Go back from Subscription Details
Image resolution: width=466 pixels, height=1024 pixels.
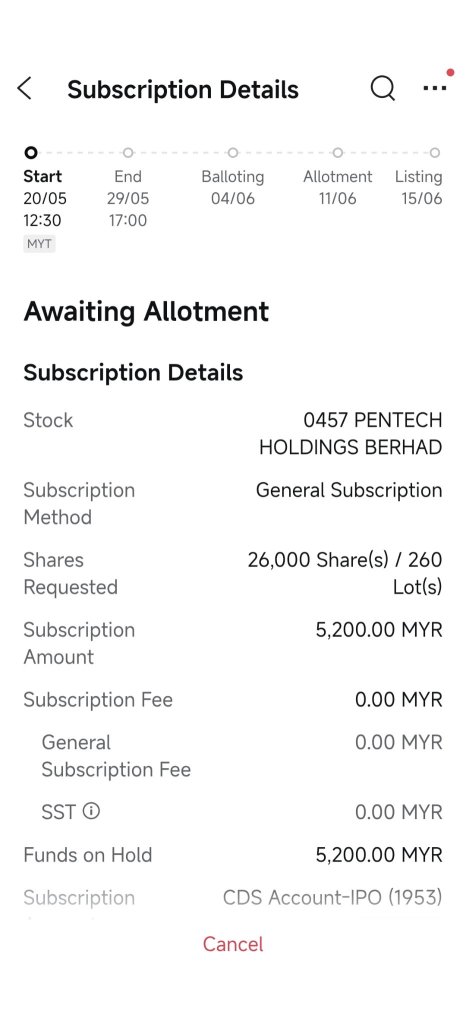click(24, 88)
